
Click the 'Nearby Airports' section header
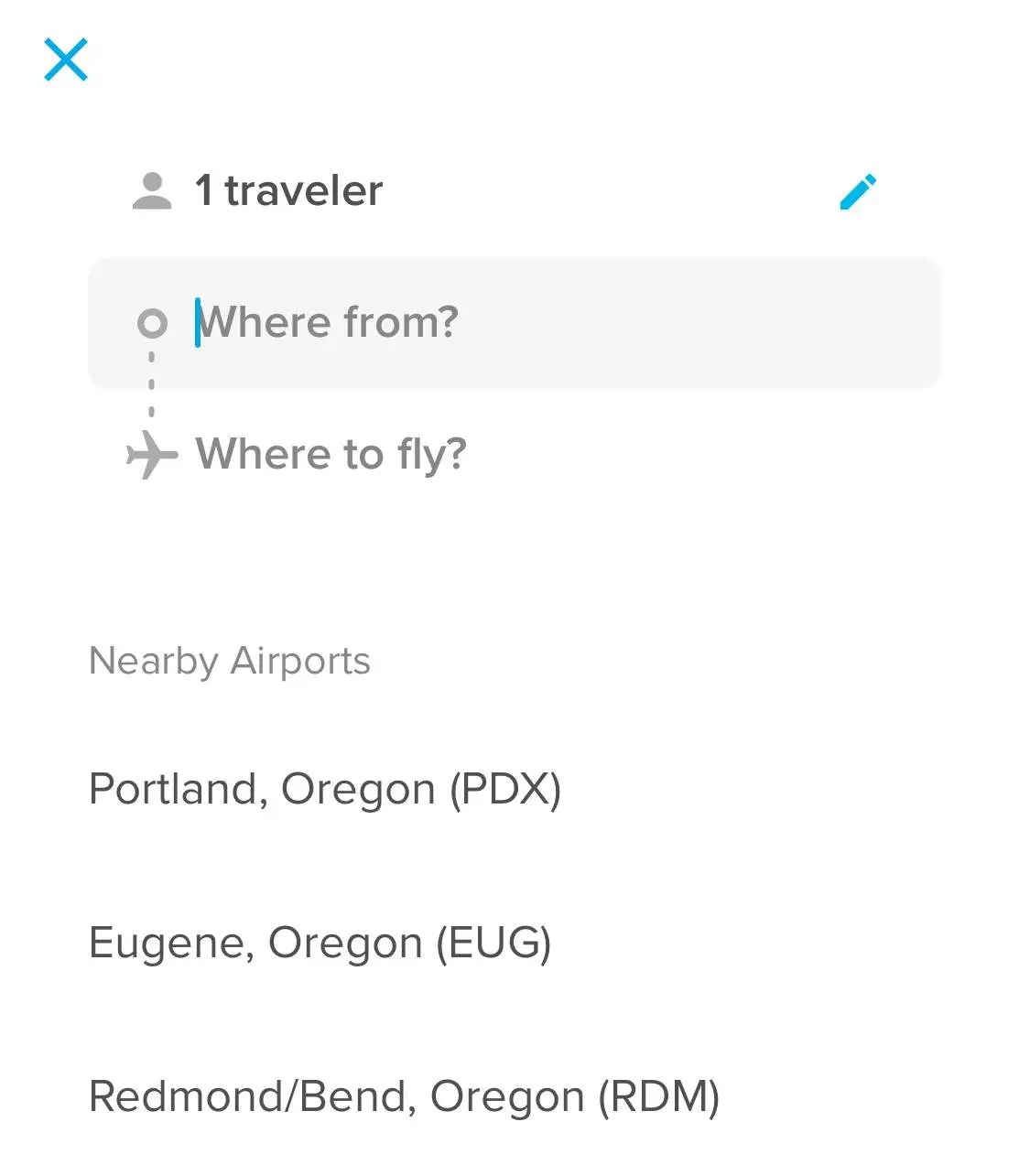[x=229, y=660]
